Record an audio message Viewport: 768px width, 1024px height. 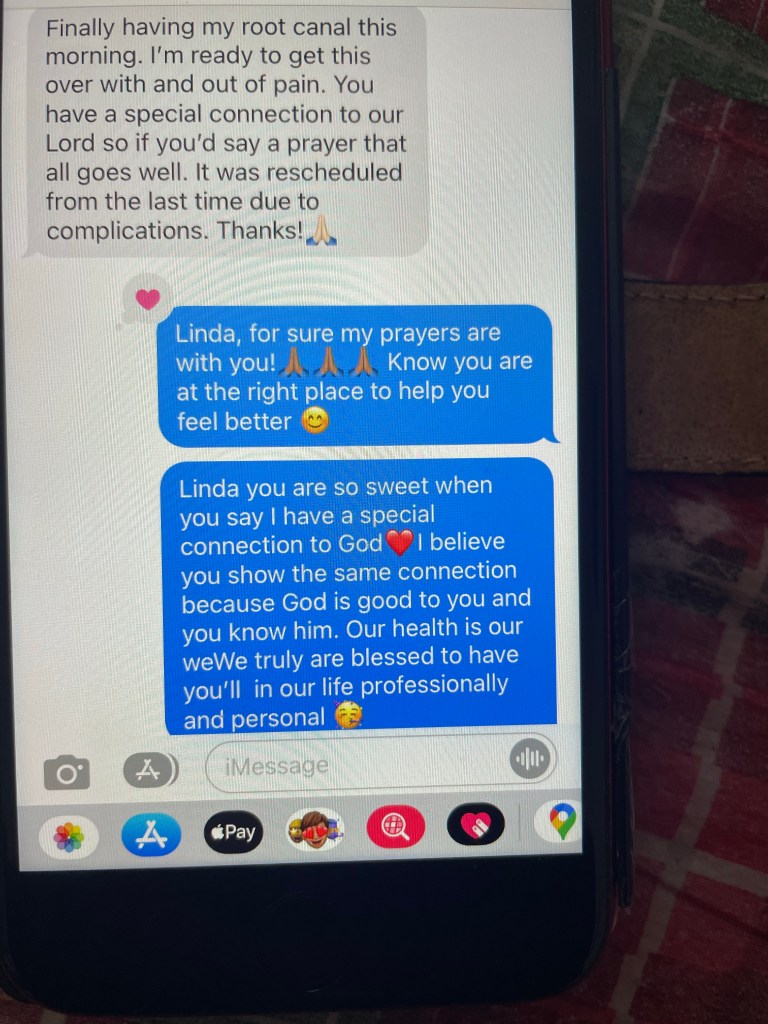[529, 760]
